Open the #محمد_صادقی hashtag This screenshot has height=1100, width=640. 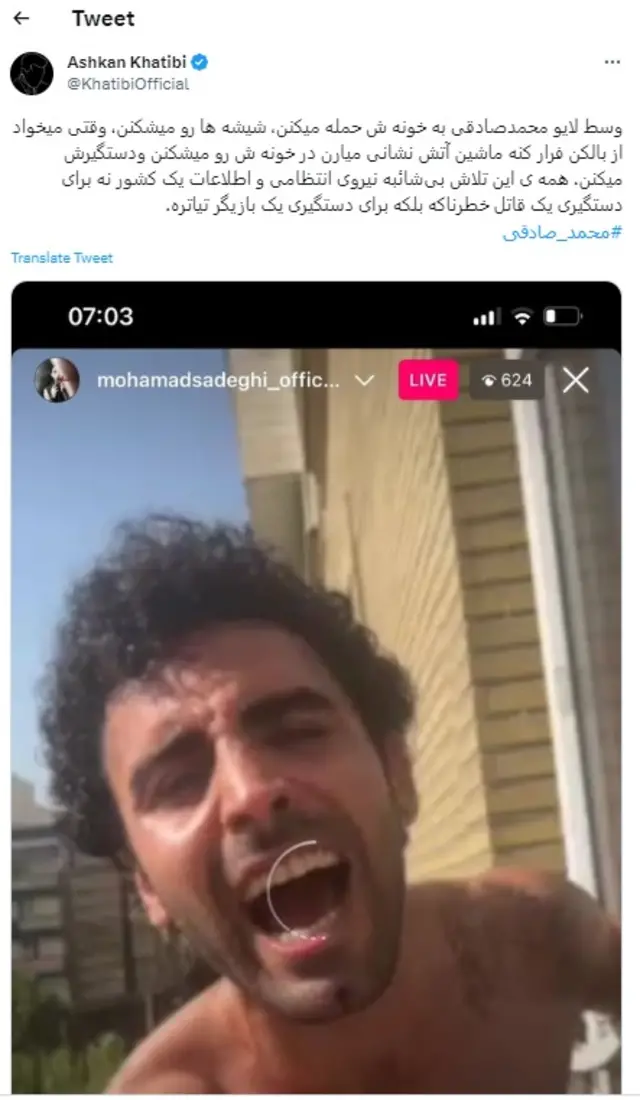pos(562,232)
